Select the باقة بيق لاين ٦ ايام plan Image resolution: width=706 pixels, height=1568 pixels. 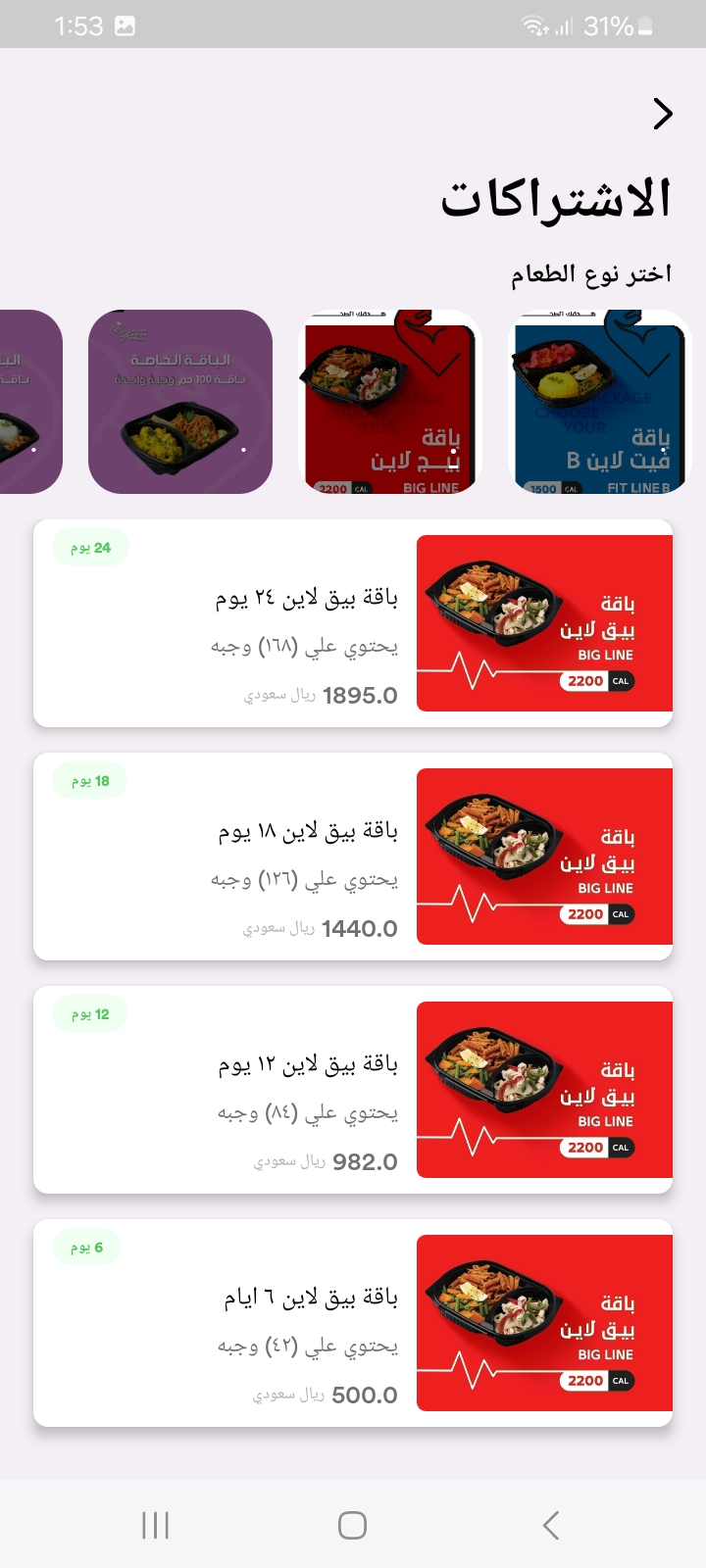(x=353, y=1323)
